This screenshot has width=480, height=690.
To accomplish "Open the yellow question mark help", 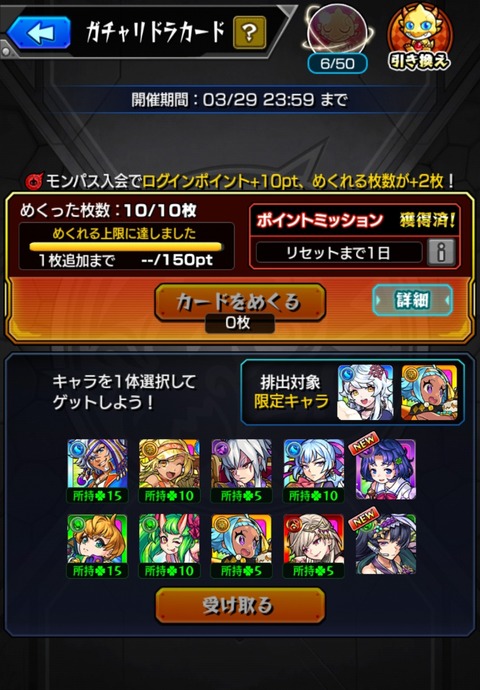I will [x=249, y=32].
